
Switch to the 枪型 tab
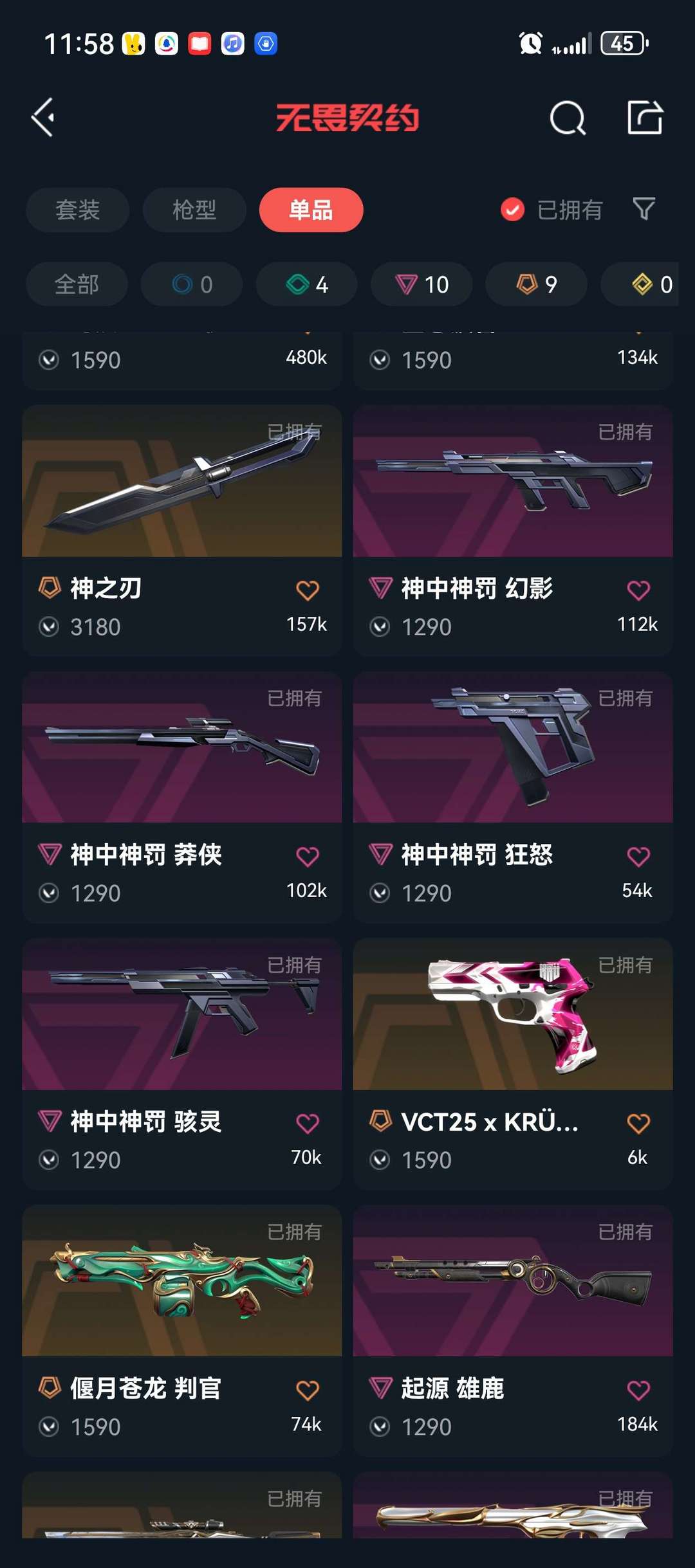(x=194, y=210)
